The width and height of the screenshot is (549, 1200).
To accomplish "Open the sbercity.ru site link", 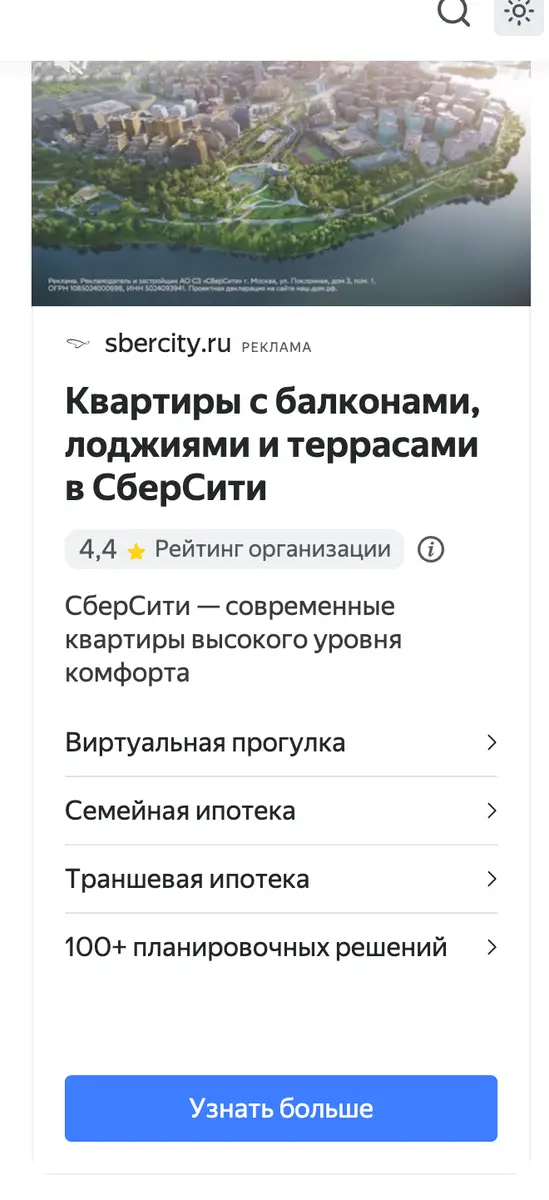I will 168,344.
